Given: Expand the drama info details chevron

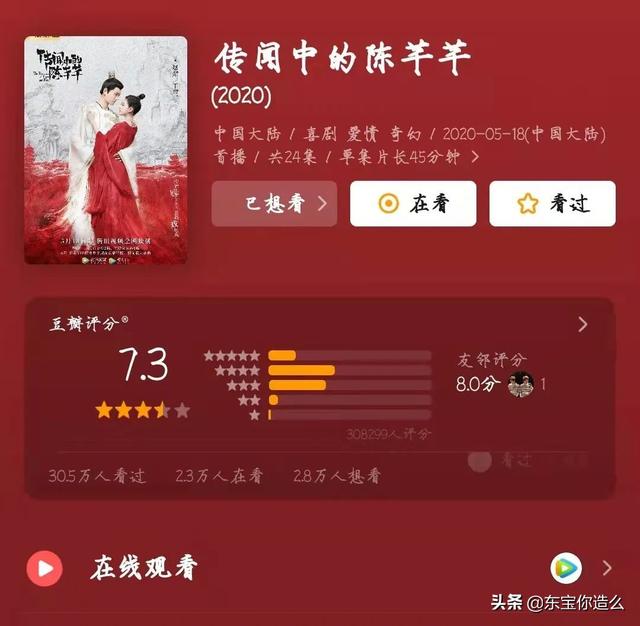Looking at the screenshot, I should (x=474, y=157).
